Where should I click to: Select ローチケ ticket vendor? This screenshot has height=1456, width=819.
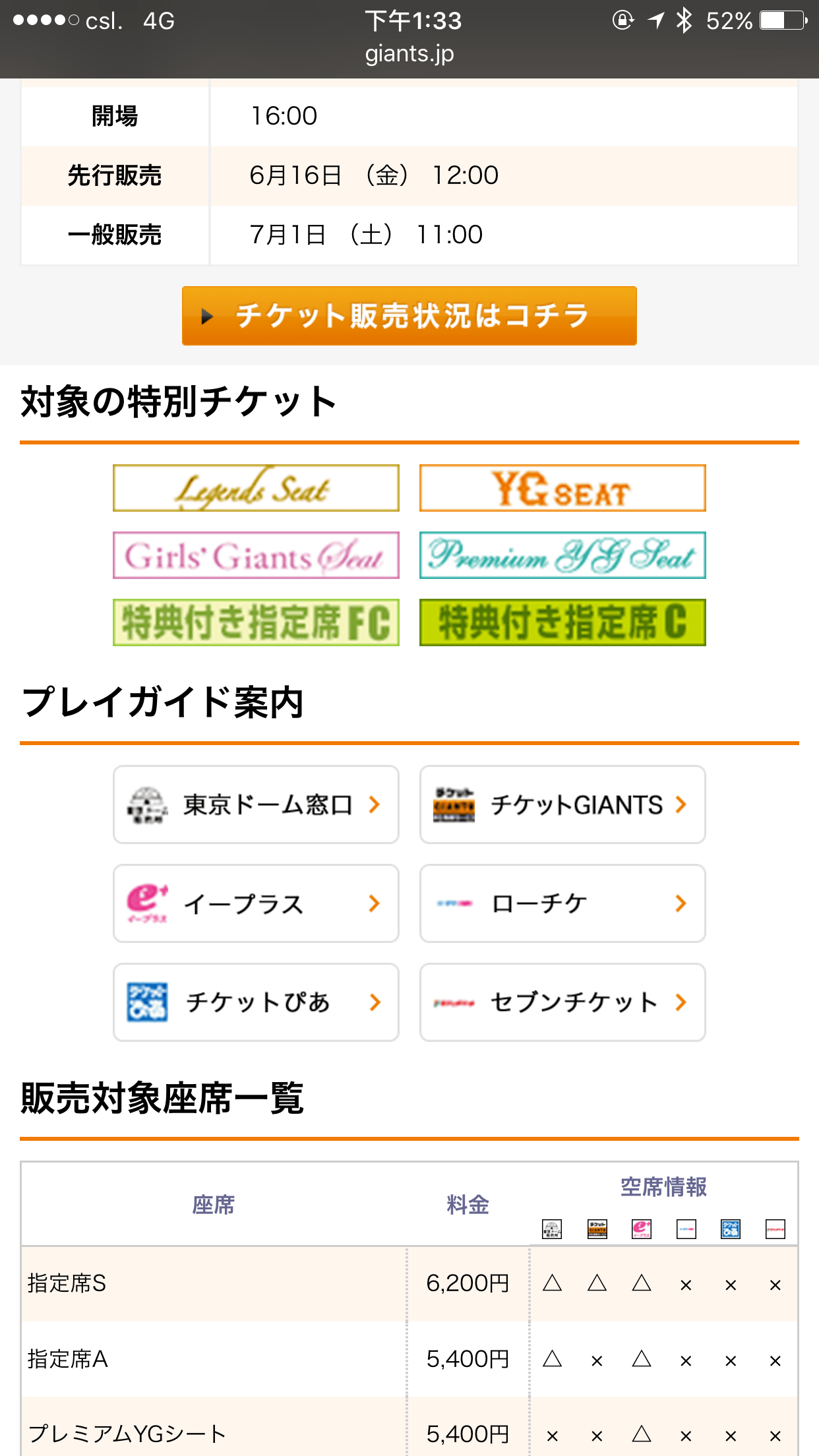[562, 903]
